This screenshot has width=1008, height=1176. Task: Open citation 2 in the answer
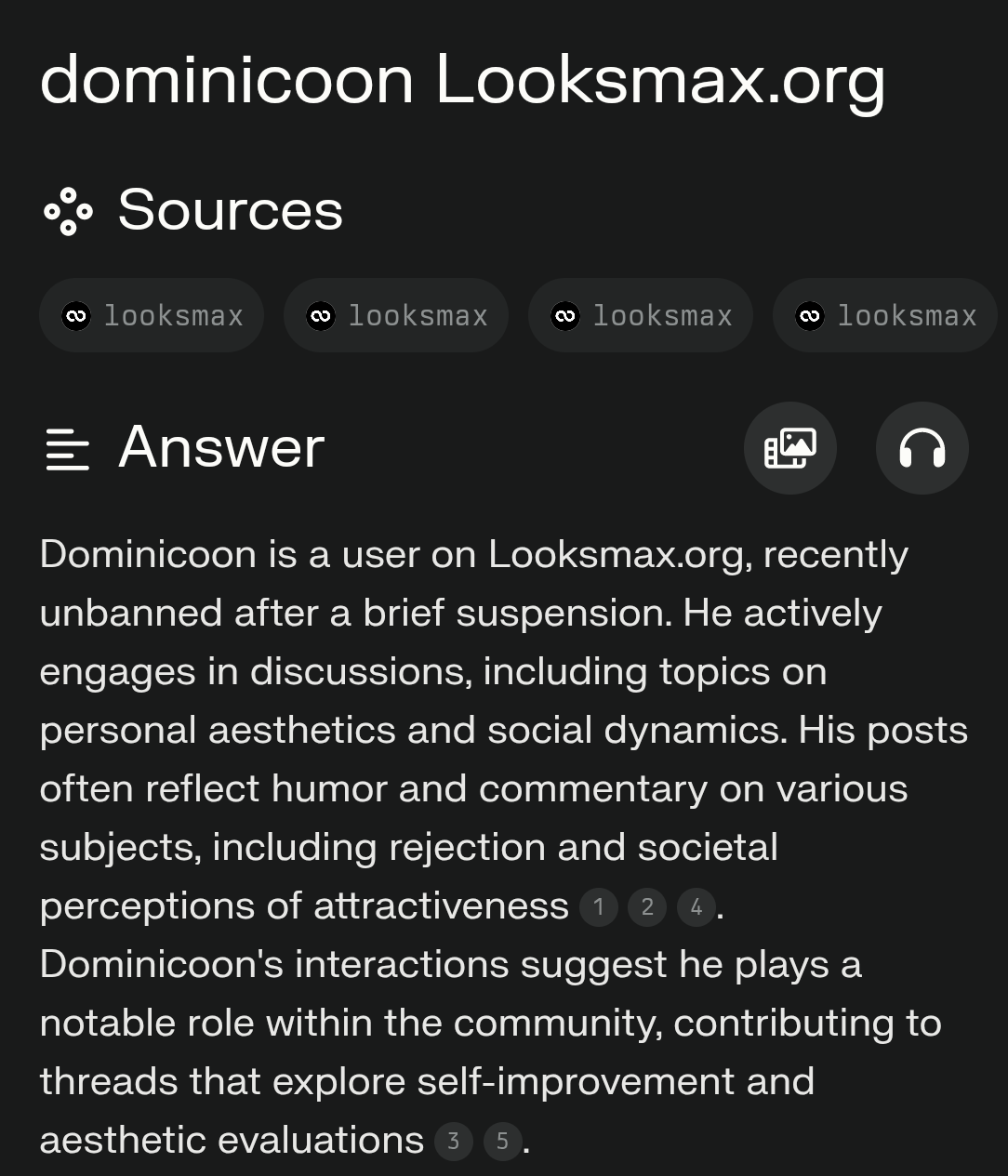(647, 907)
